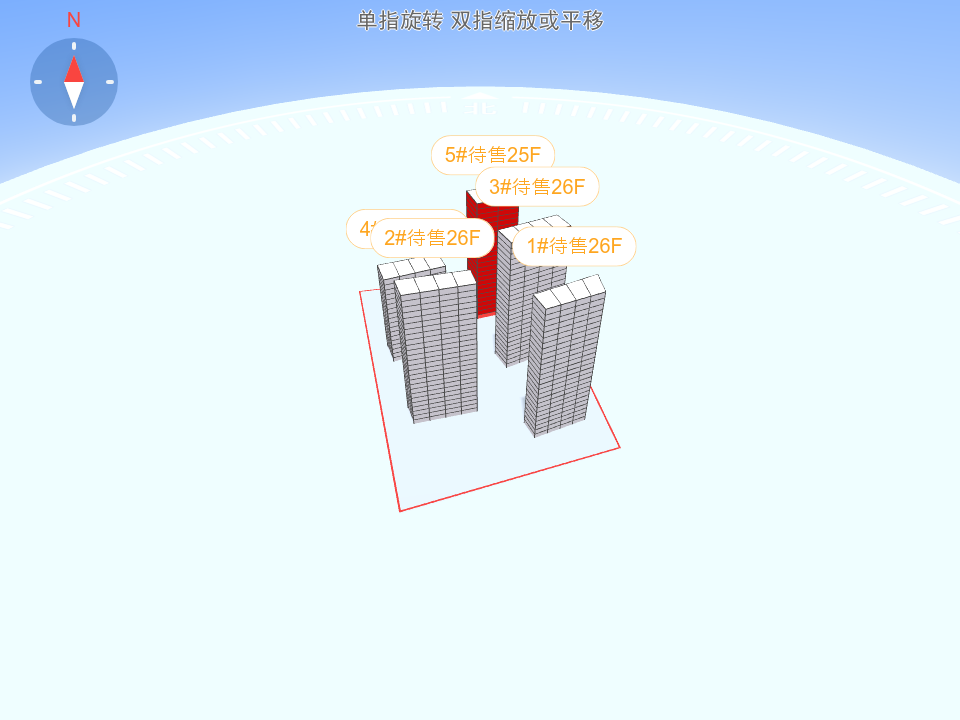This screenshot has width=960, height=720.
Task: Tap the compass to reset north
Action: pos(74,82)
